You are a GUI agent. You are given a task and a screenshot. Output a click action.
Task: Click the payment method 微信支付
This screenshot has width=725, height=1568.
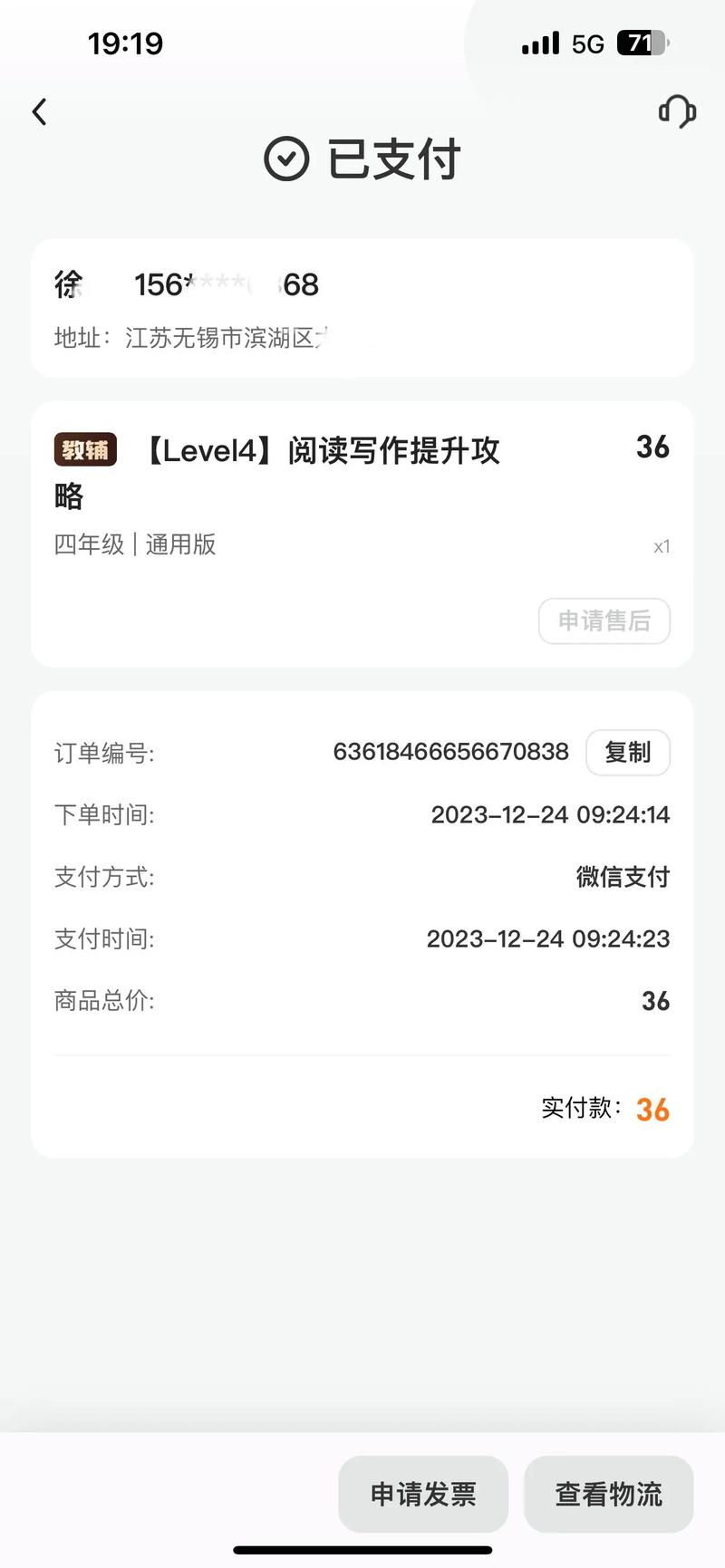point(621,876)
